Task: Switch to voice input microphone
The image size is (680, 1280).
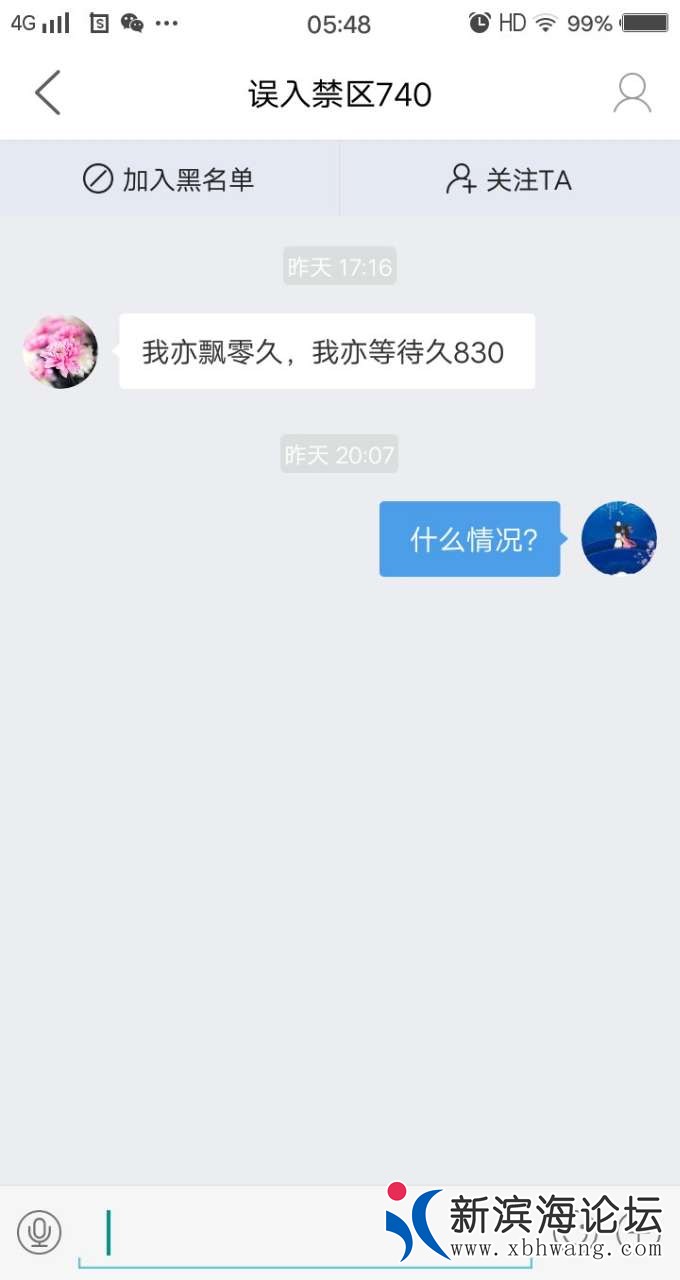Action: pyautogui.click(x=39, y=1232)
